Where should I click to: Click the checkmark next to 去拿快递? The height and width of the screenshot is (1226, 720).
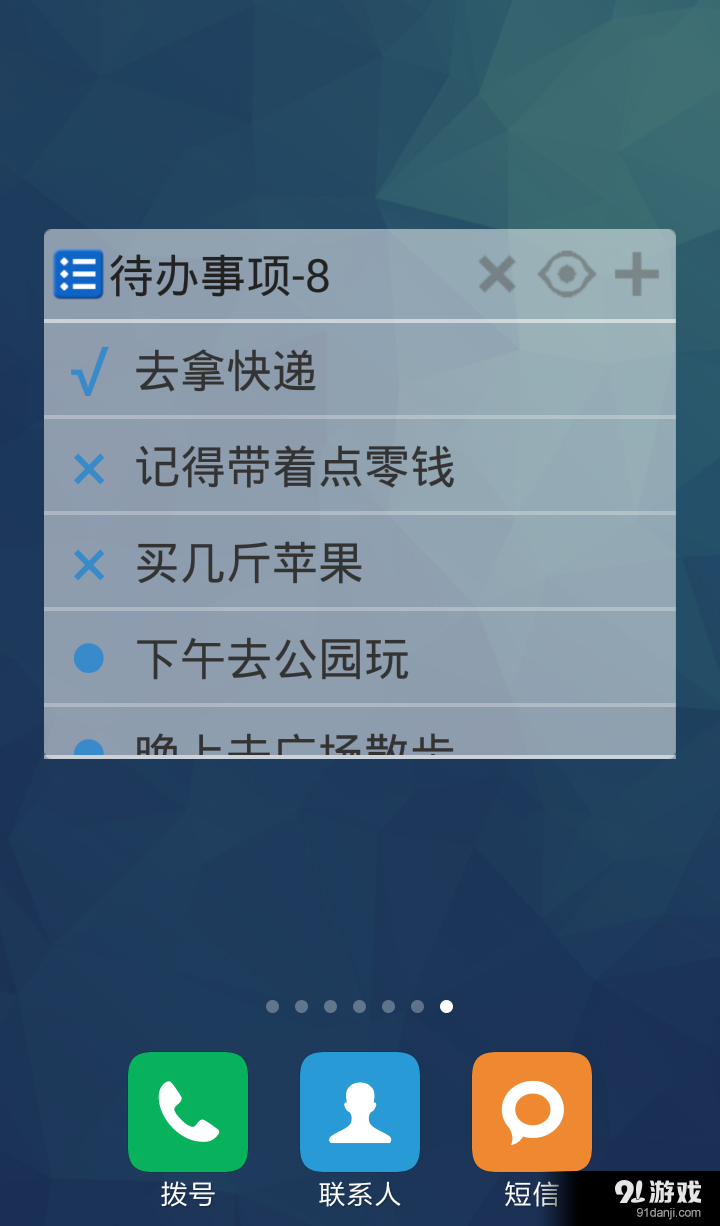(x=90, y=371)
